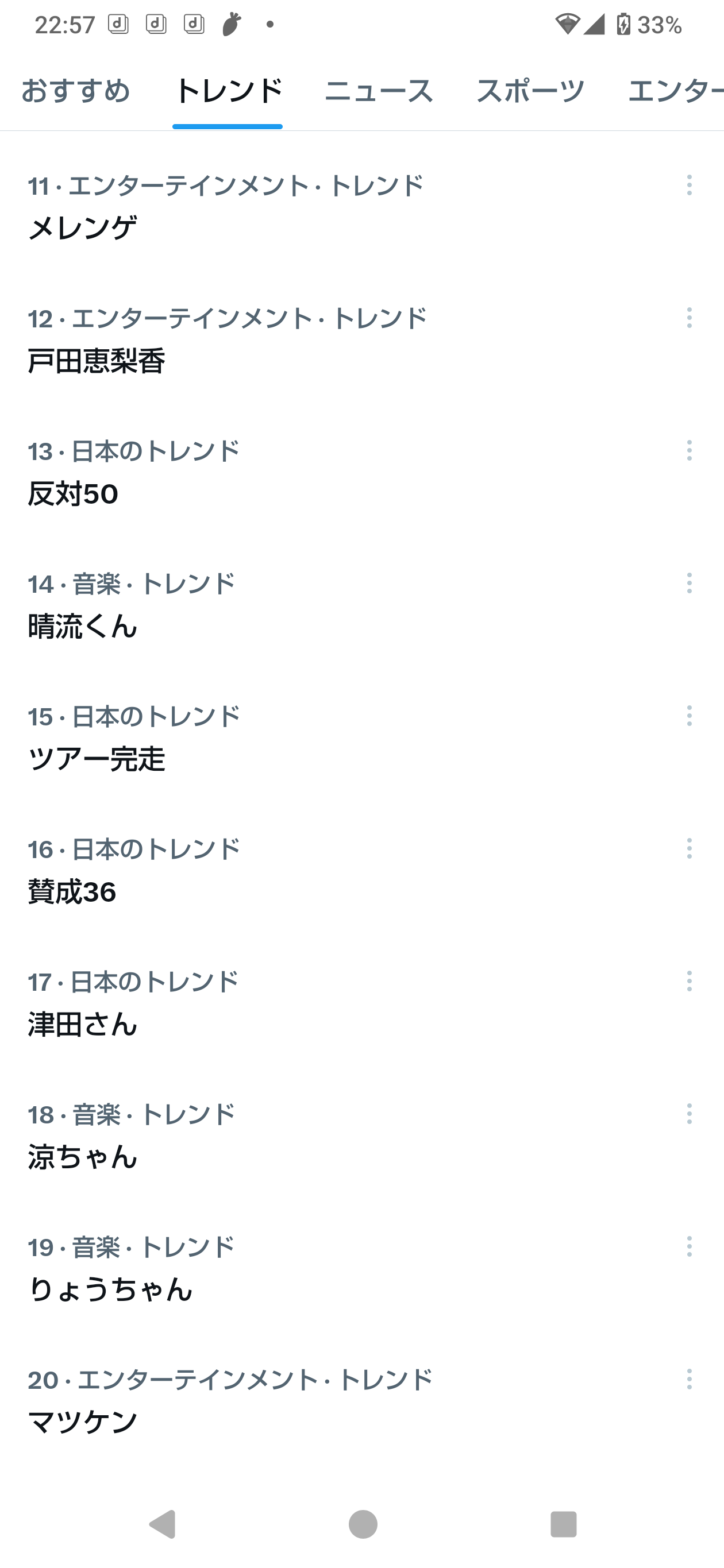The image size is (724, 1568).
Task: Tap the three-dot menu beside ツアー完走
Action: click(690, 716)
